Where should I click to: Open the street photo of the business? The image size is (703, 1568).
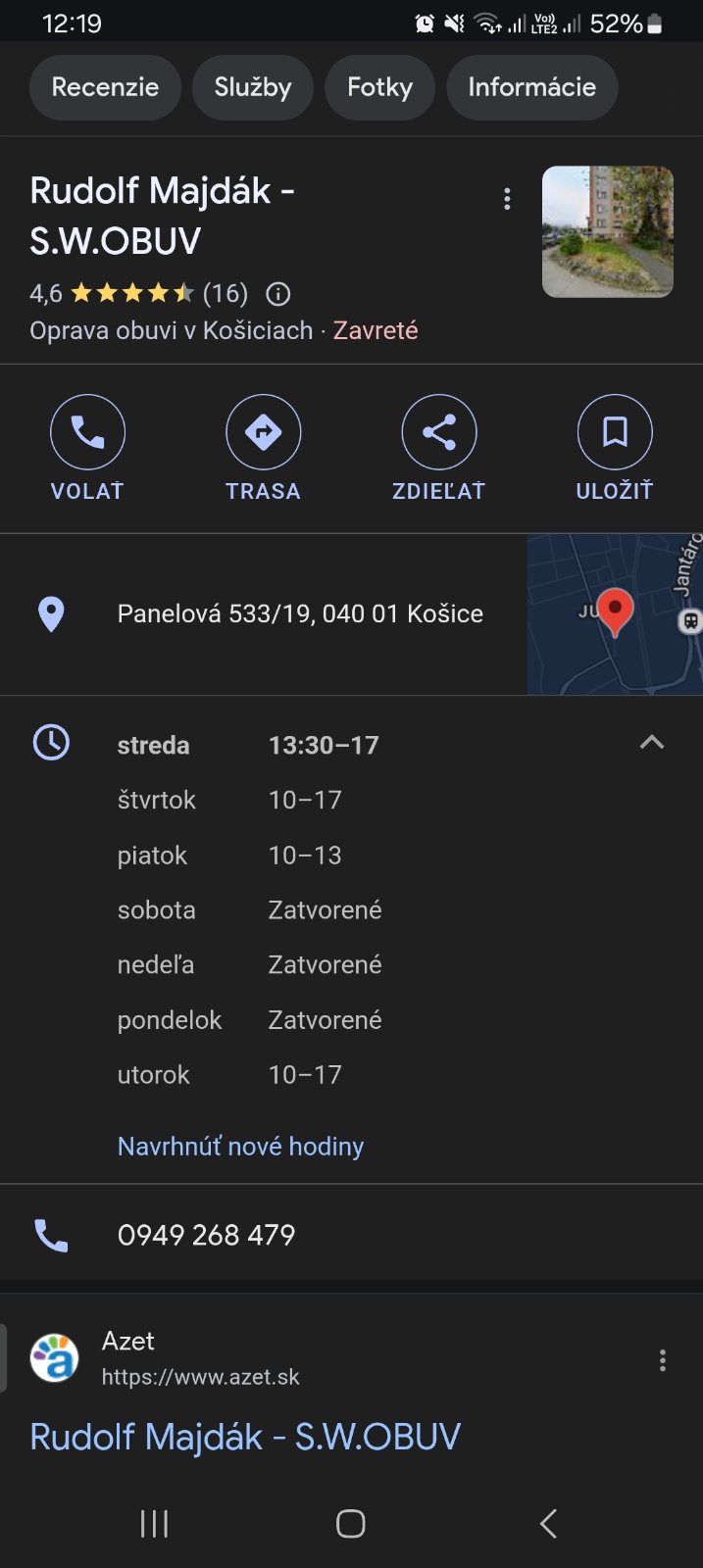point(608,231)
